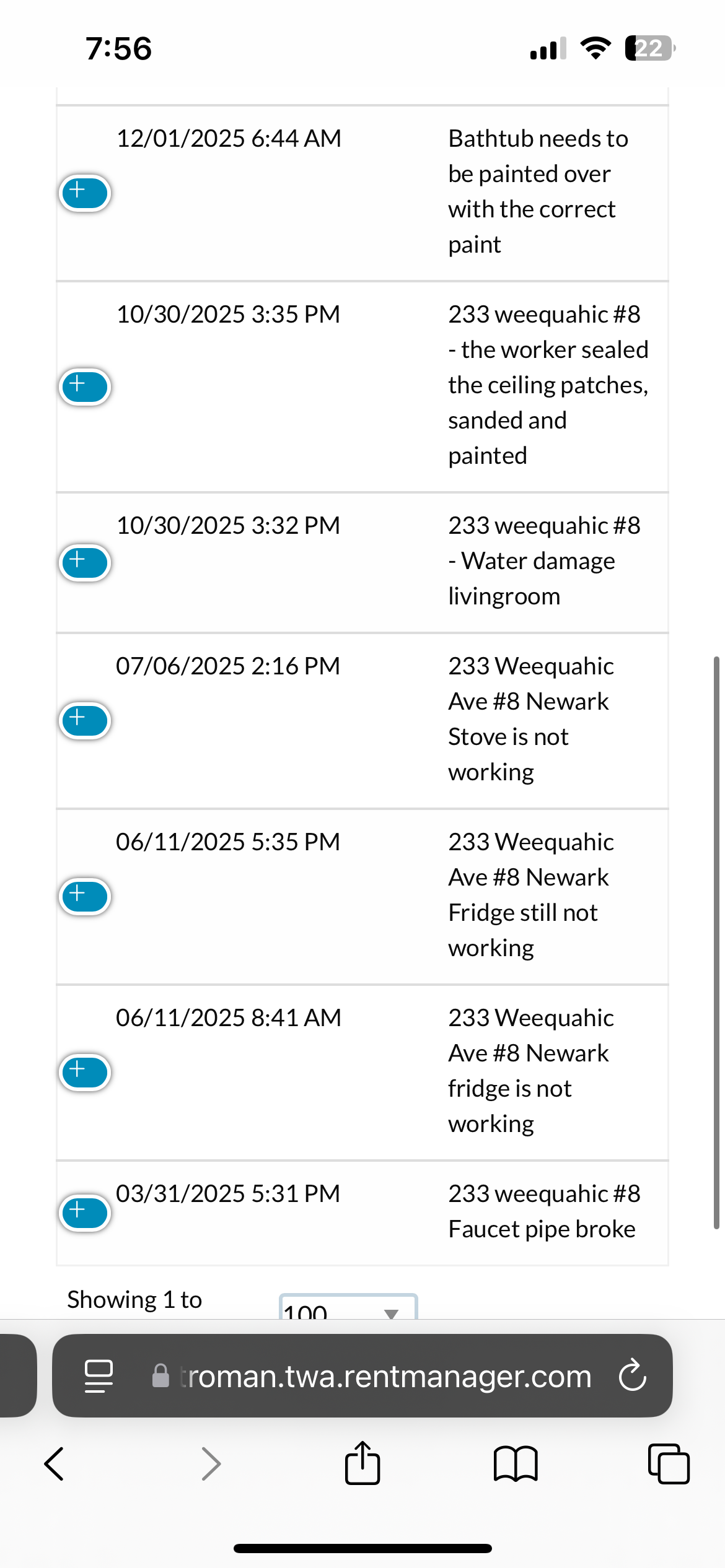Expand the 10/30/2025 3:32 PM water damage entry
This screenshot has width=725, height=1568.
tap(85, 562)
